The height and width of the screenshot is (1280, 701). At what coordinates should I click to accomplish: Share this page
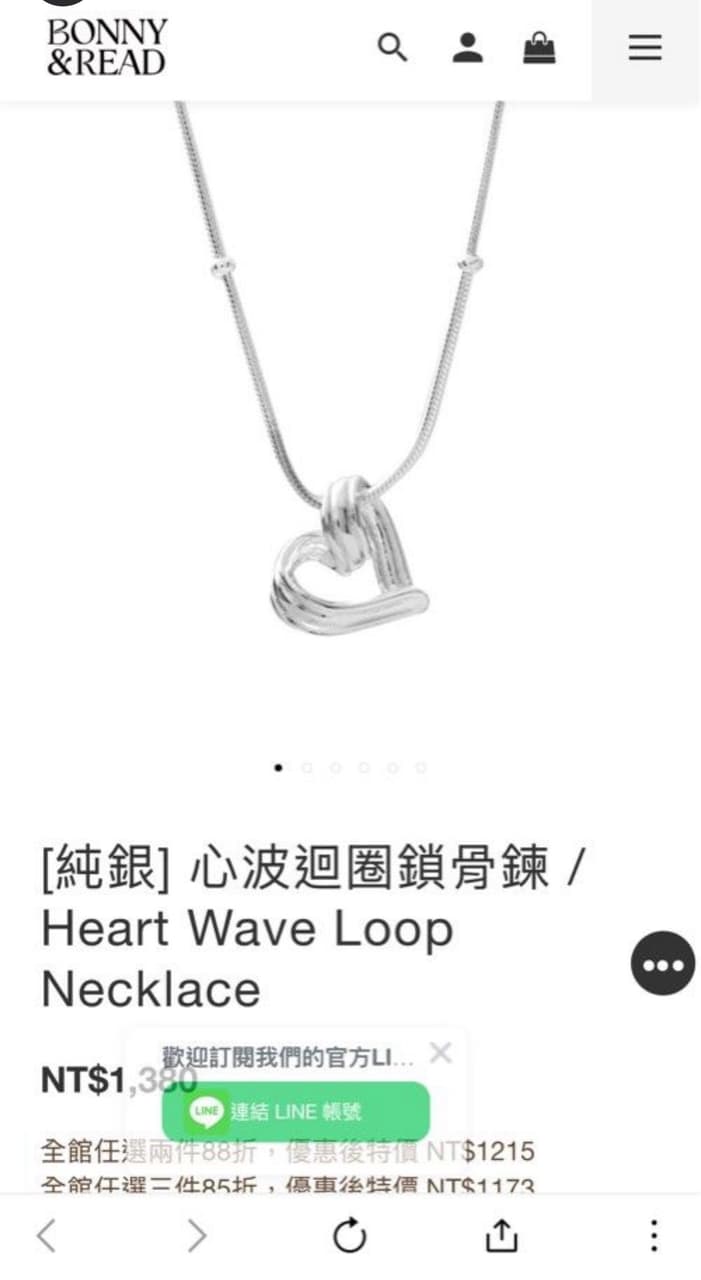coord(501,1236)
